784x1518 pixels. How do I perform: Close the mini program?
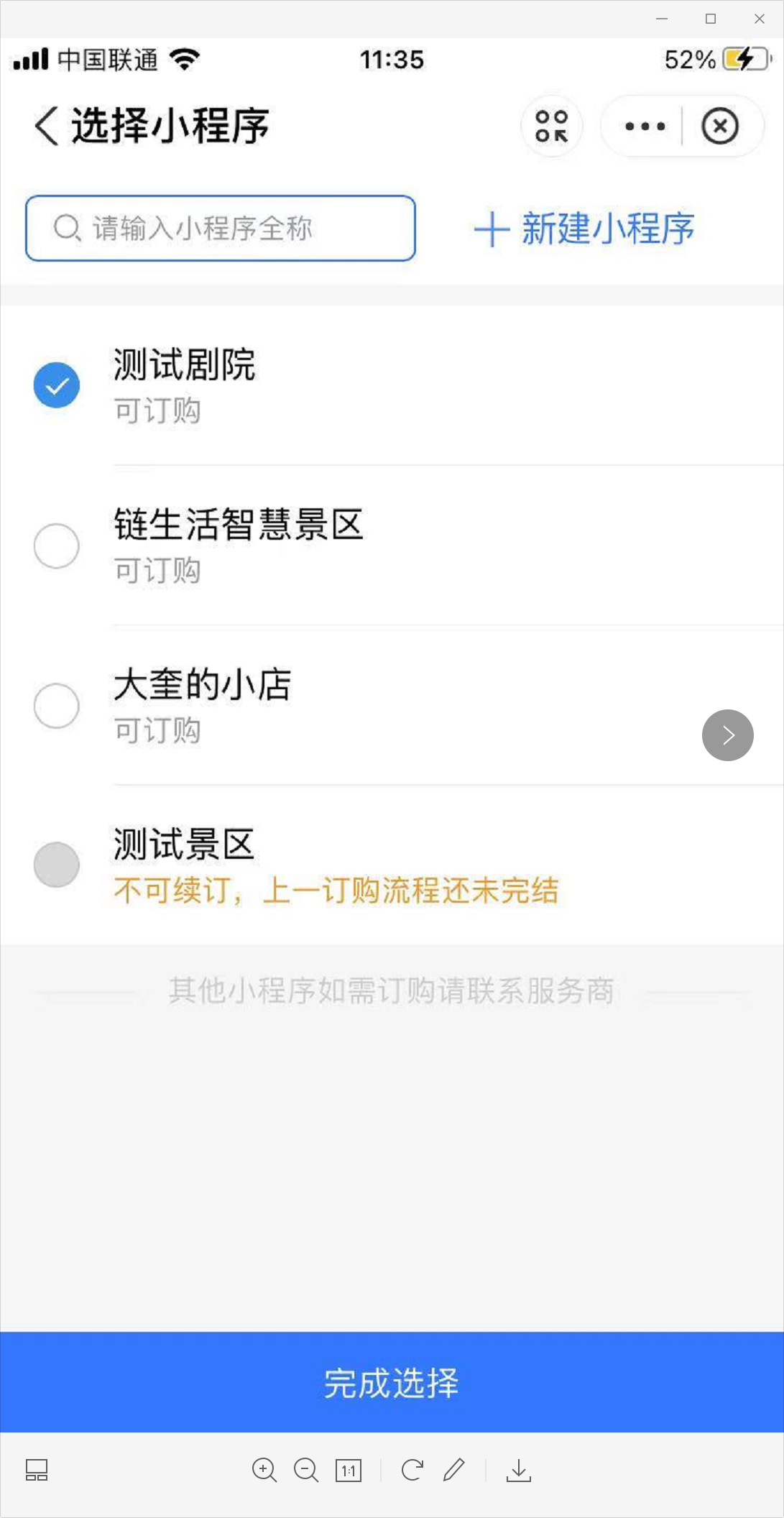(720, 126)
